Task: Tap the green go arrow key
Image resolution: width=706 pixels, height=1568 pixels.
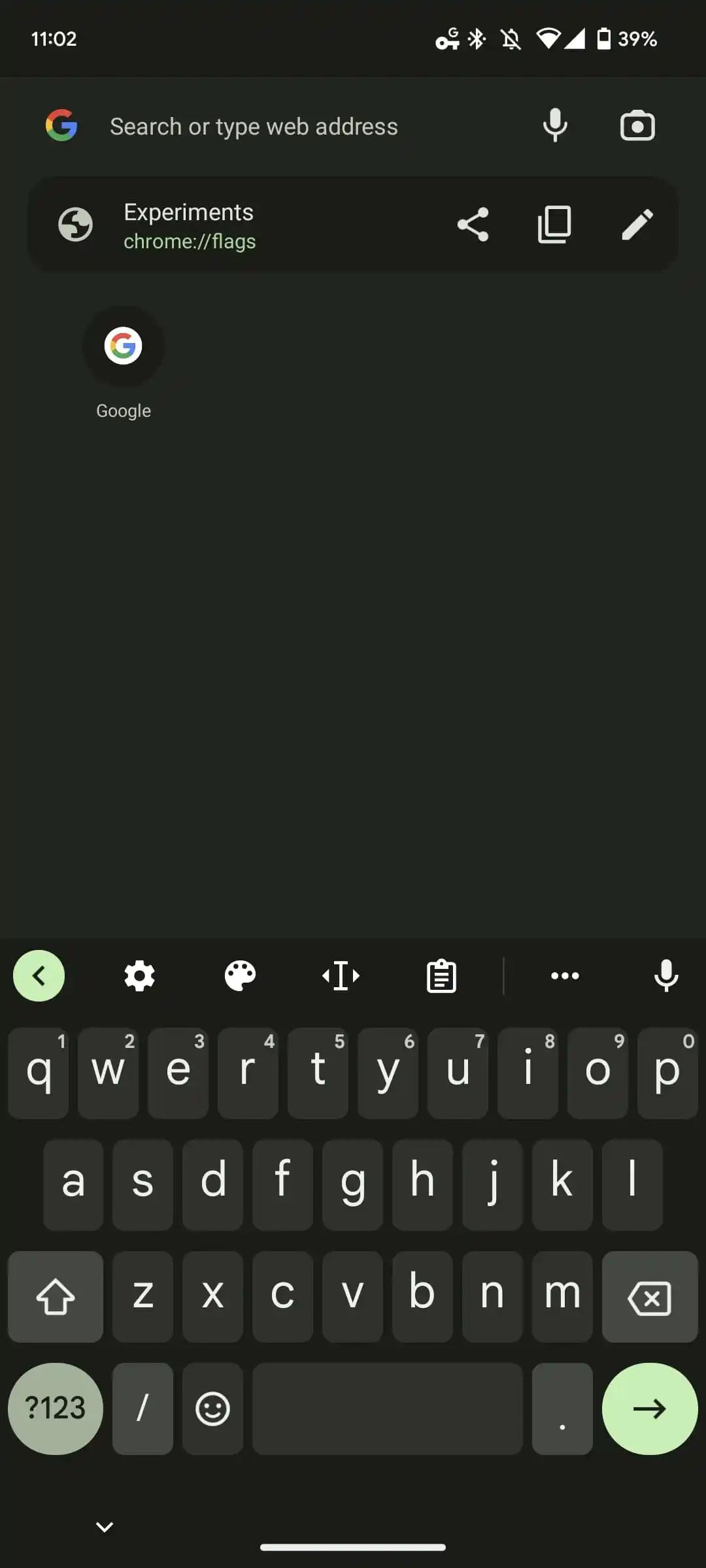Action: [650, 1409]
